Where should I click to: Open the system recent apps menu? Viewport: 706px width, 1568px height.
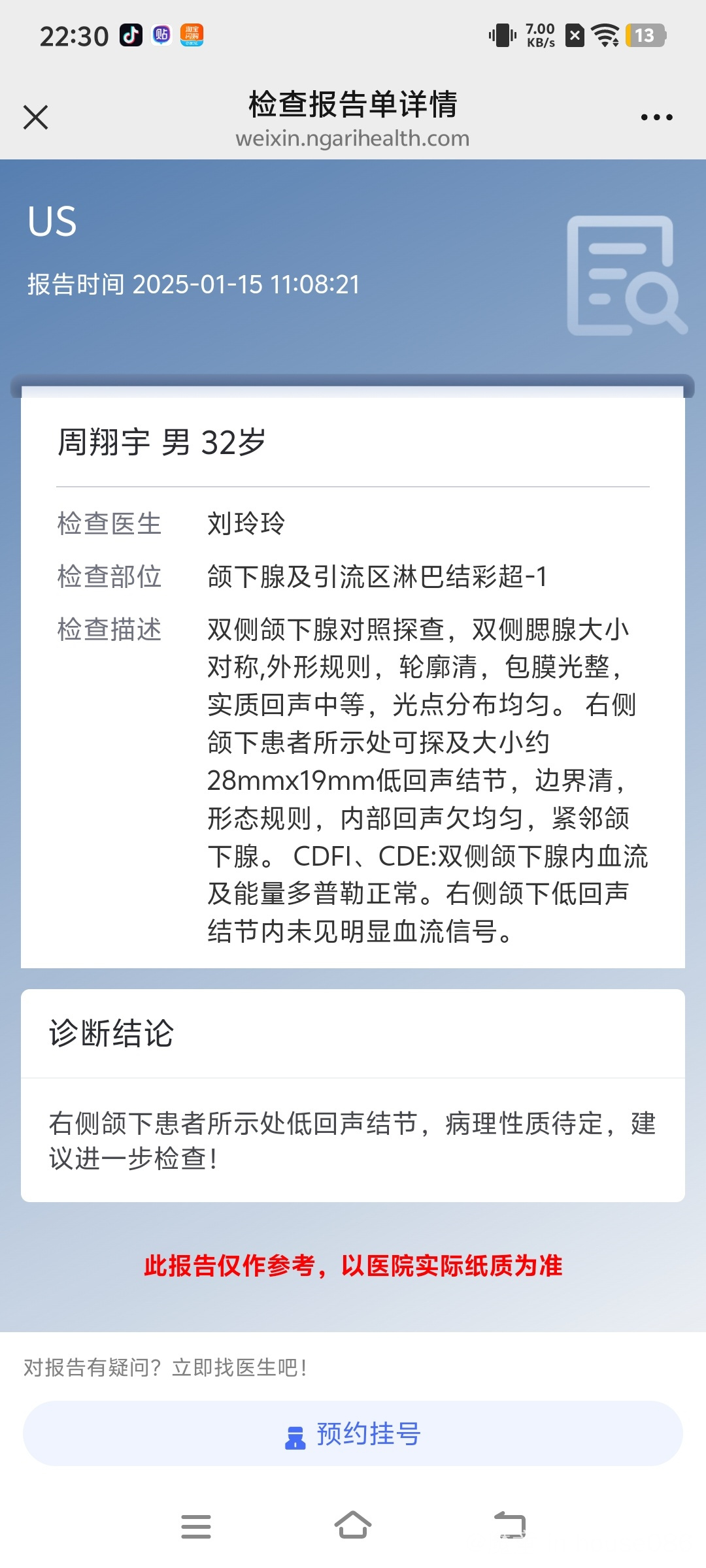click(x=196, y=1526)
